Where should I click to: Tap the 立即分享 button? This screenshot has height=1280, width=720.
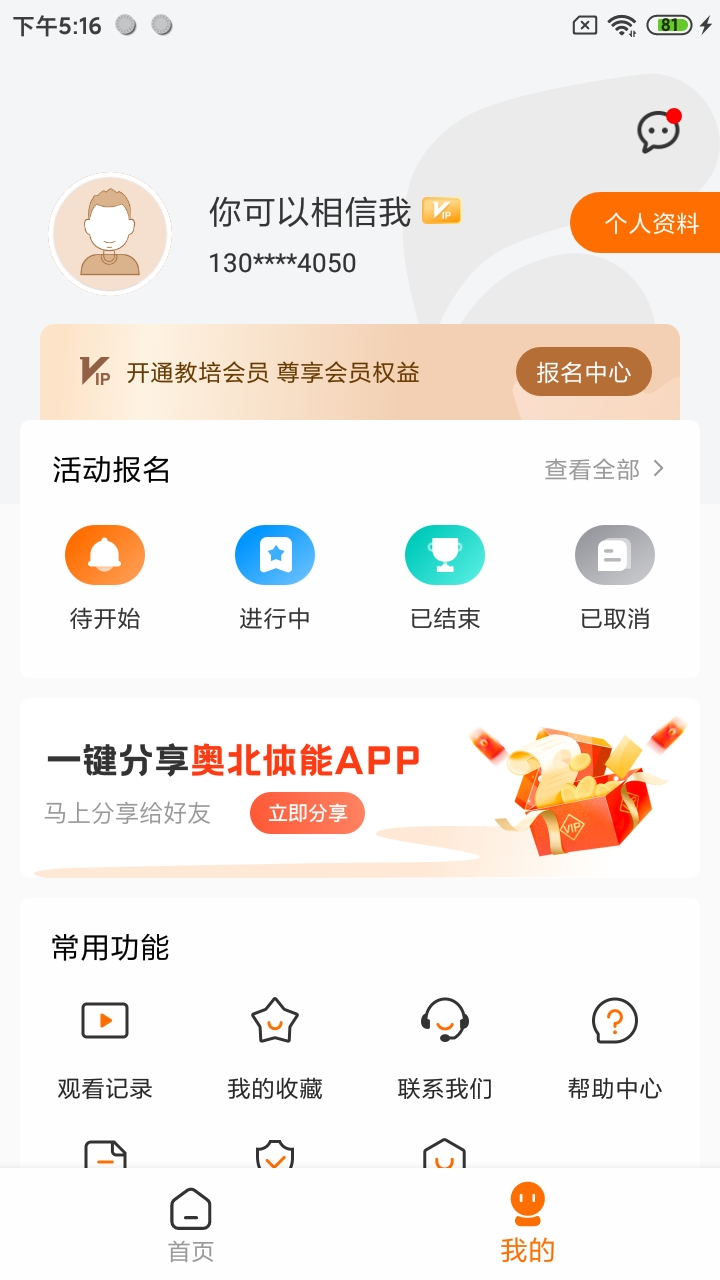click(x=307, y=813)
